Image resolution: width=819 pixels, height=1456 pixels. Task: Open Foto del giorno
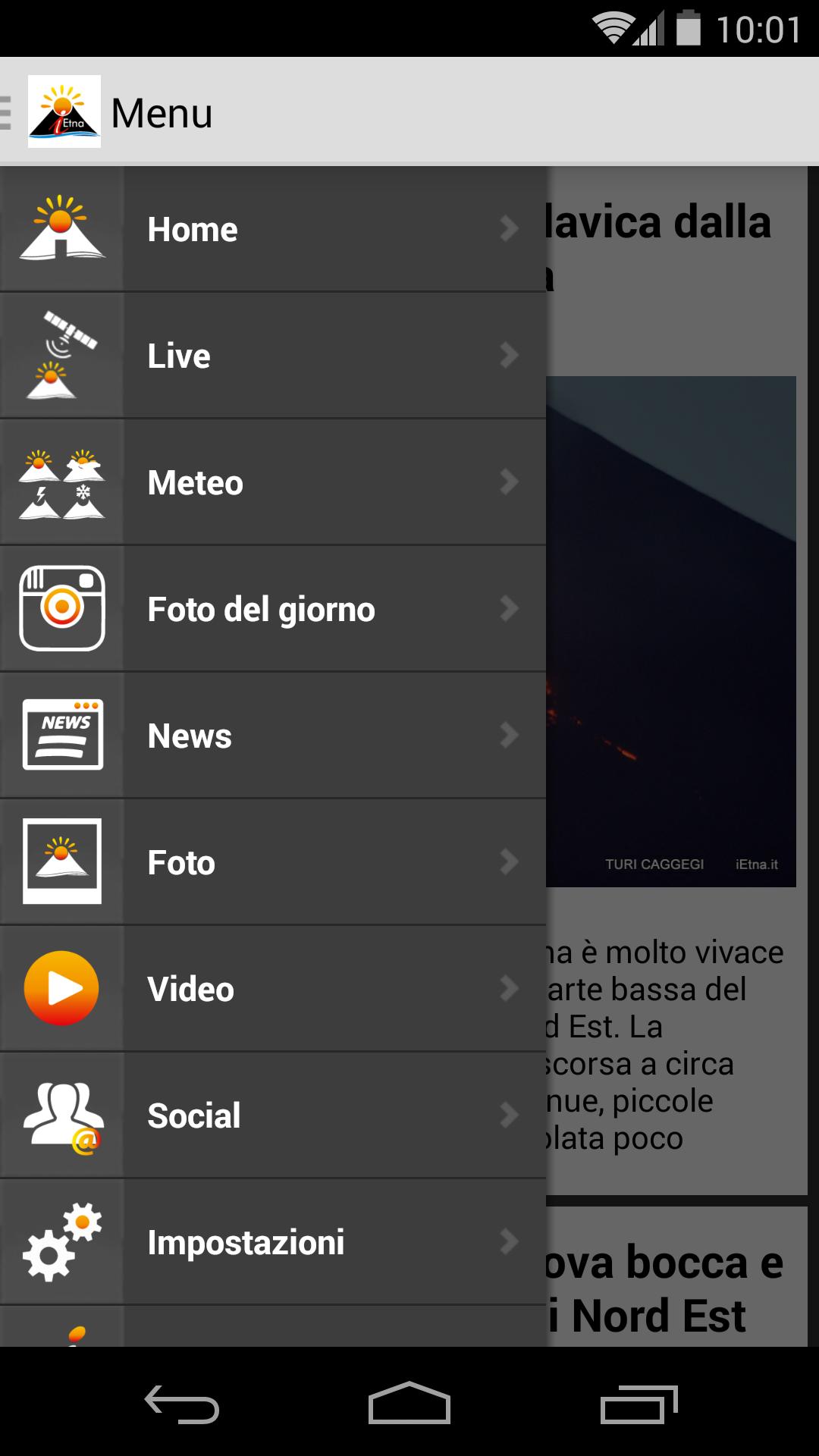tap(273, 609)
